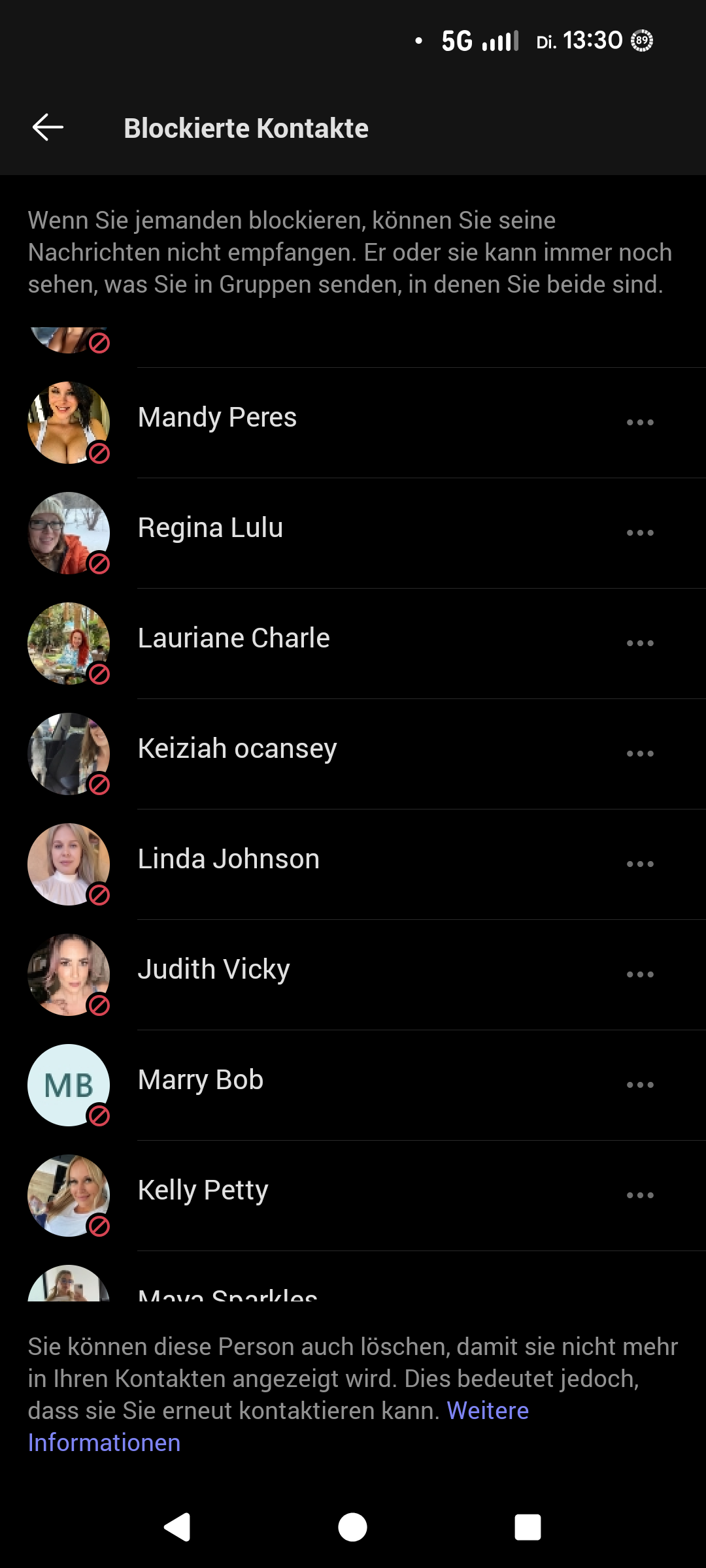
Task: Open options menu for Judith Vicky
Action: (x=640, y=974)
